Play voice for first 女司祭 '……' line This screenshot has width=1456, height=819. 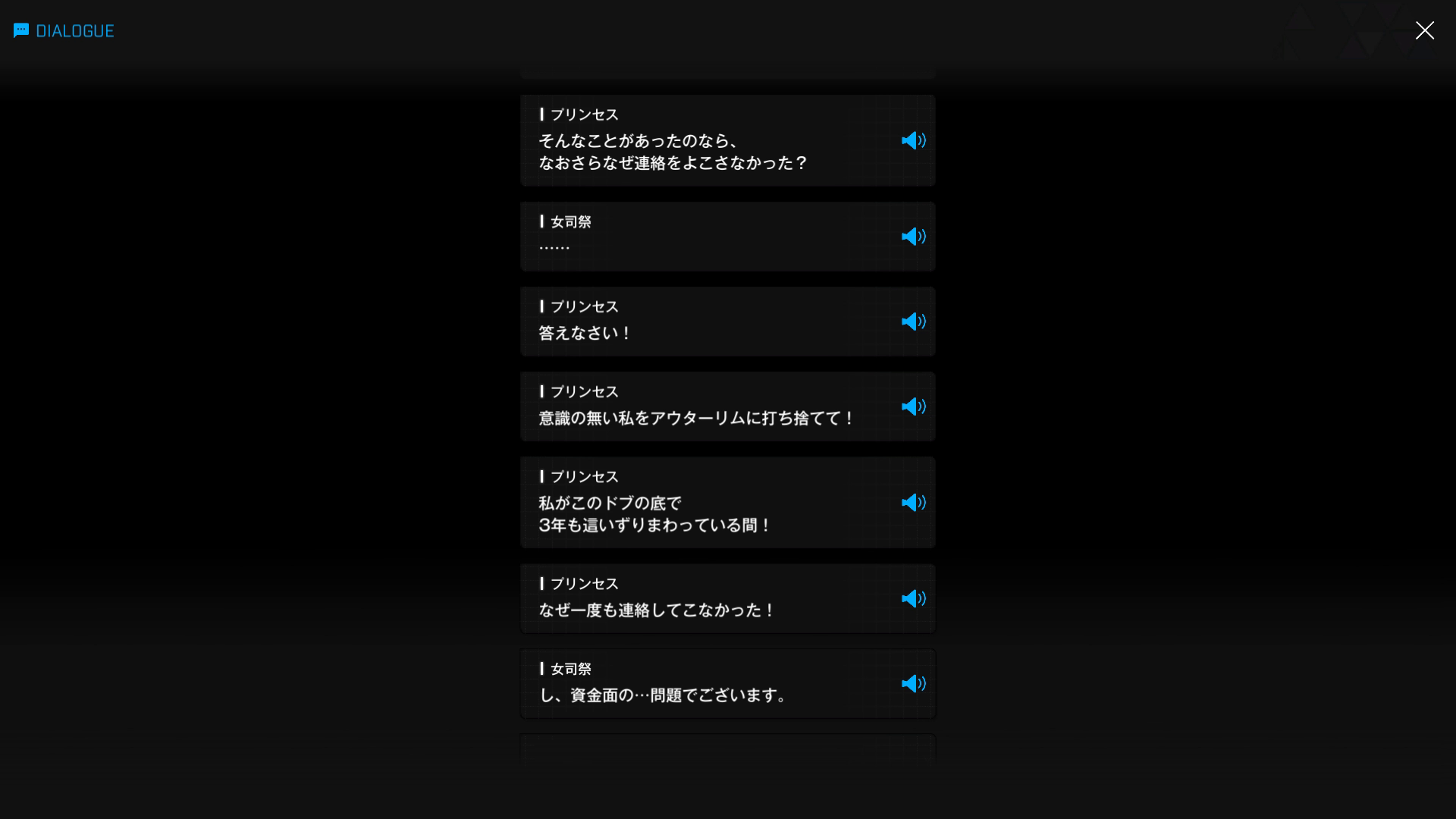click(913, 237)
